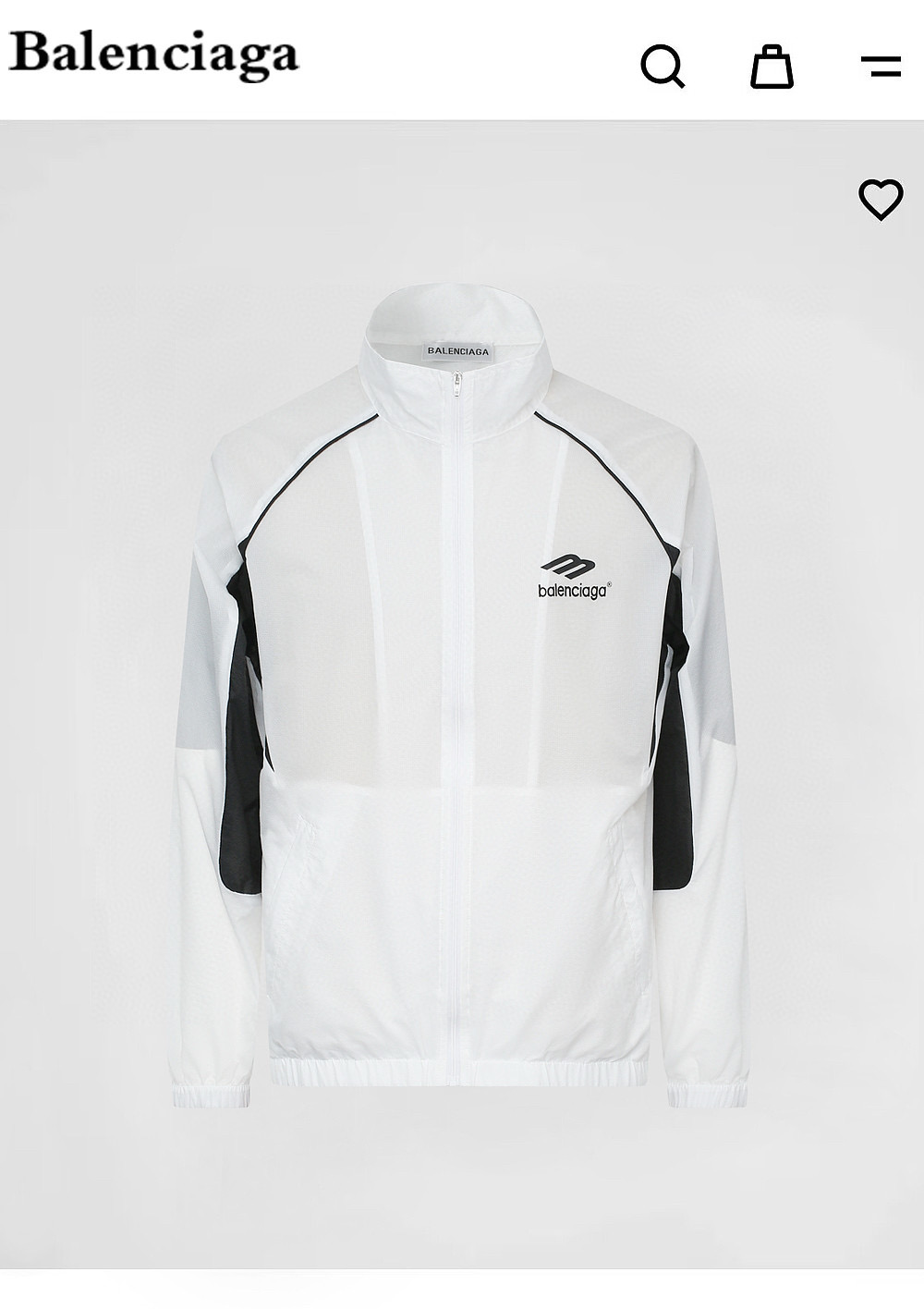Go to Balenciaga home page
924x1309 pixels.
tap(153, 54)
